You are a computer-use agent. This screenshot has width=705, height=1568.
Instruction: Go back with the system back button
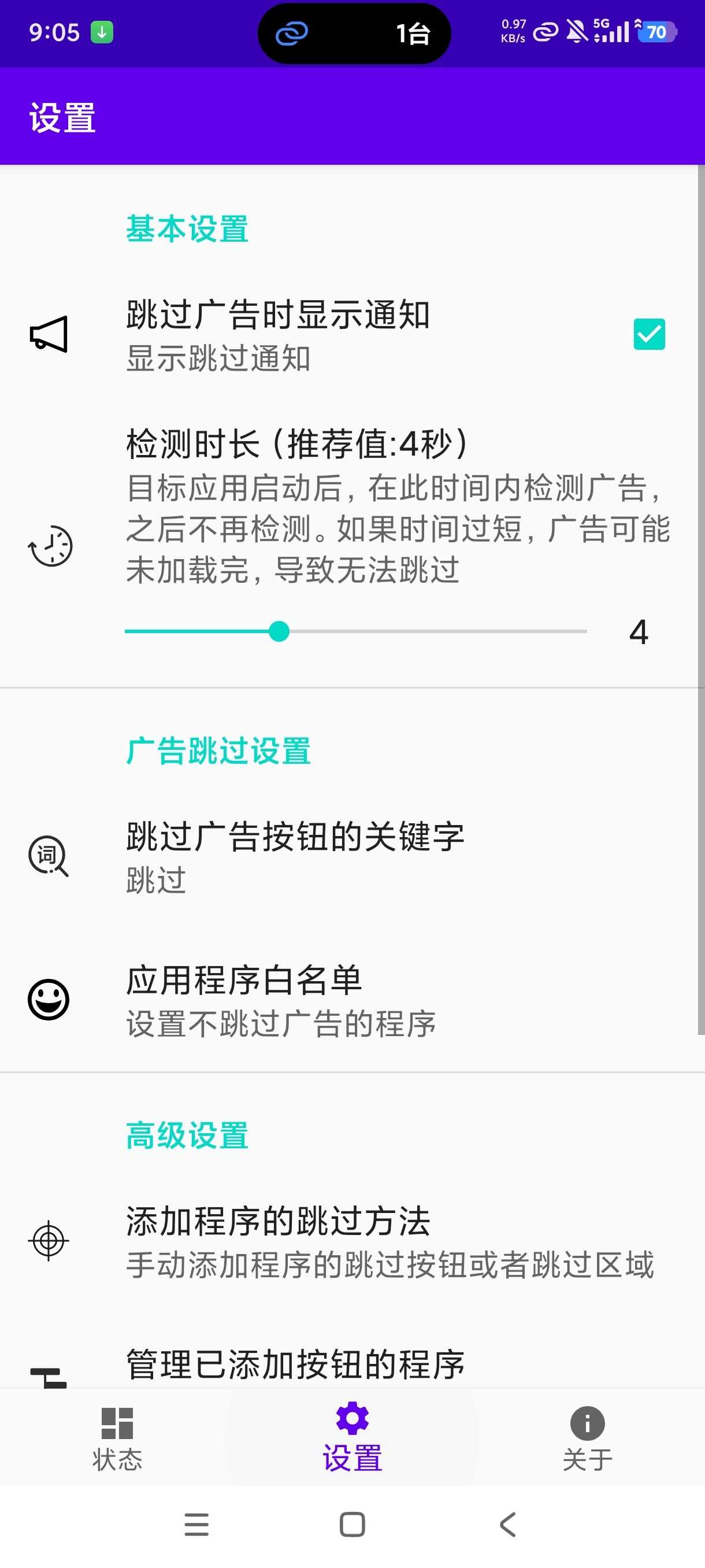[x=508, y=1525]
